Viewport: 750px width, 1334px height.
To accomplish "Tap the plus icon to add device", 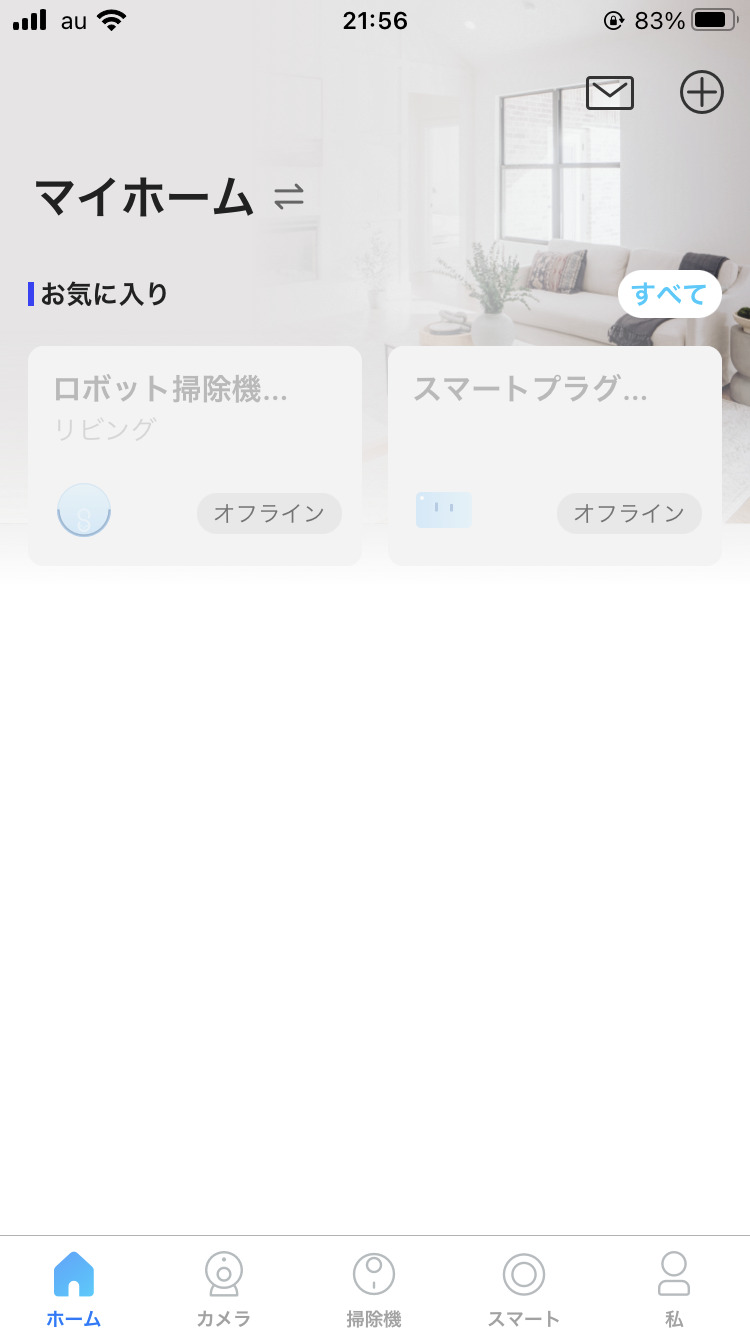I will [702, 92].
